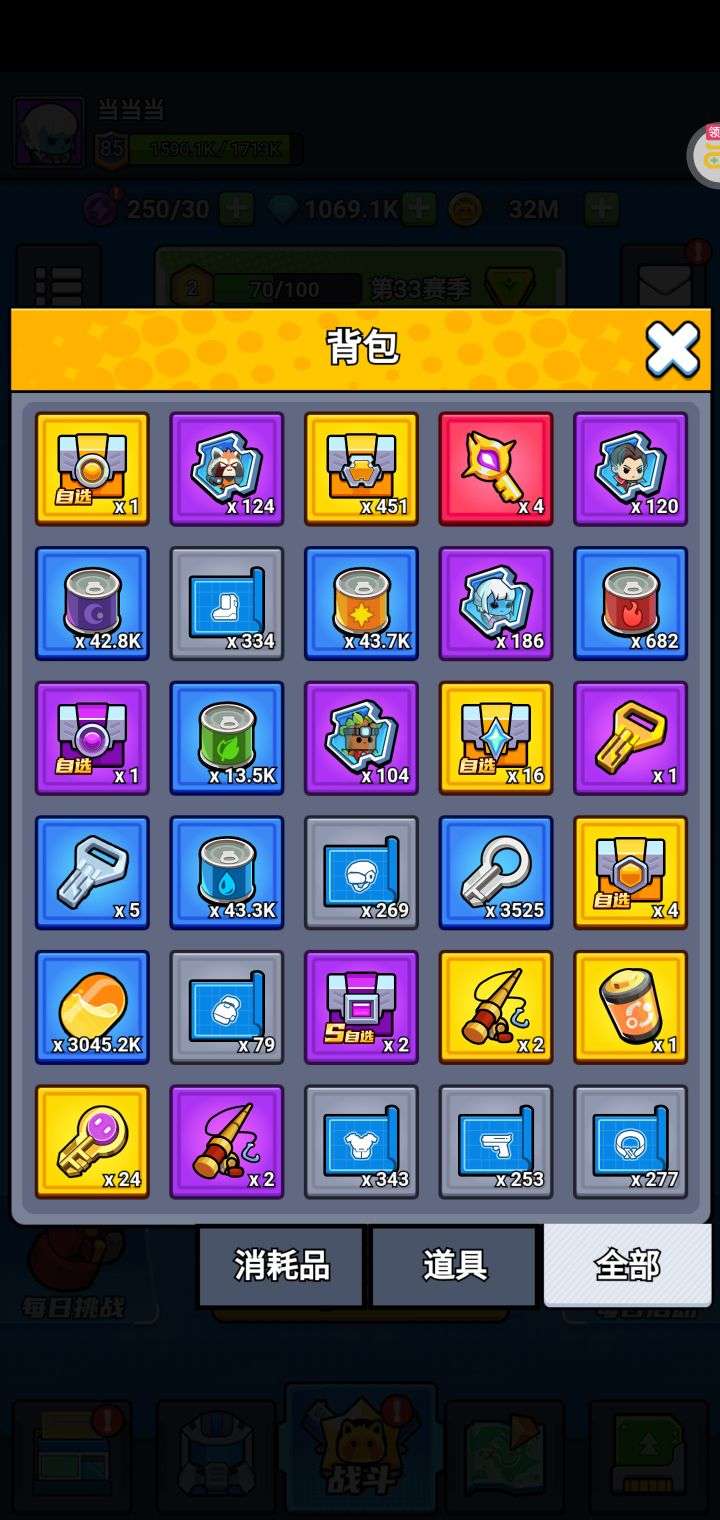This screenshot has width=720, height=1520.
Task: Tap the golden key x24 item
Action: pos(92,1142)
